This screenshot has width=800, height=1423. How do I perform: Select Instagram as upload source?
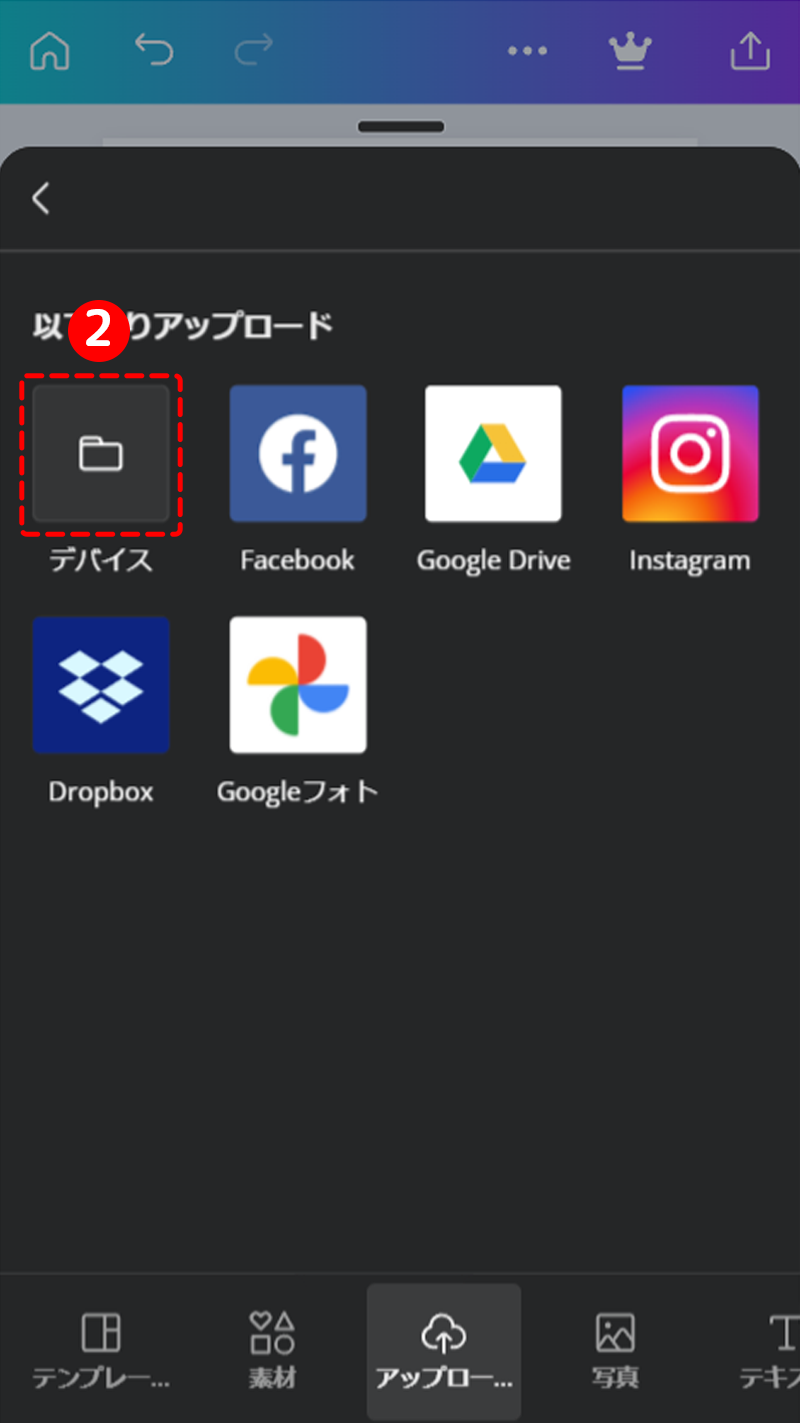tap(690, 454)
